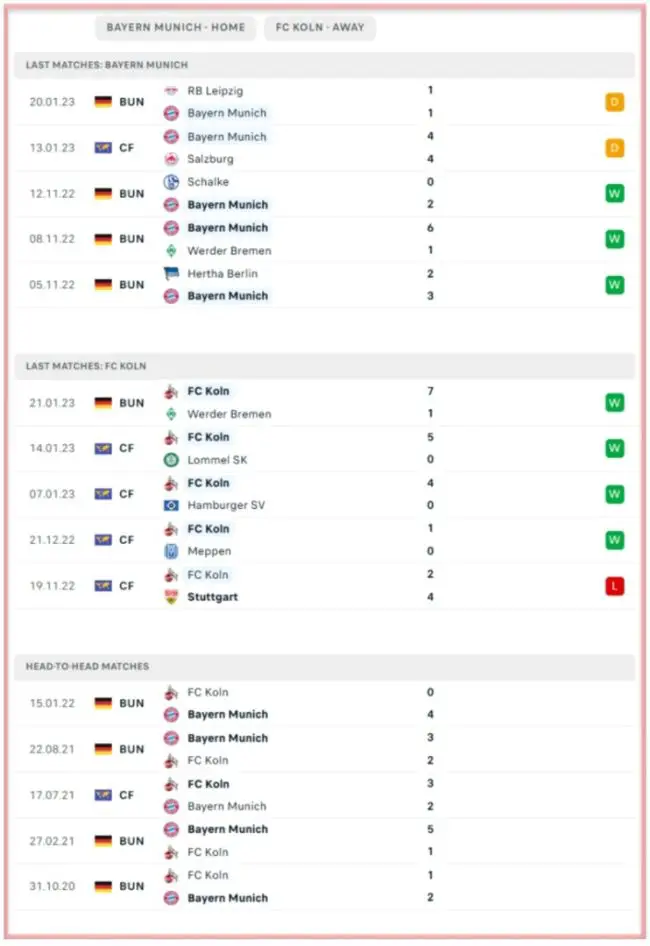The height and width of the screenshot is (946, 650).
Task: Select the FC Koln - Away tab
Action: click(320, 27)
